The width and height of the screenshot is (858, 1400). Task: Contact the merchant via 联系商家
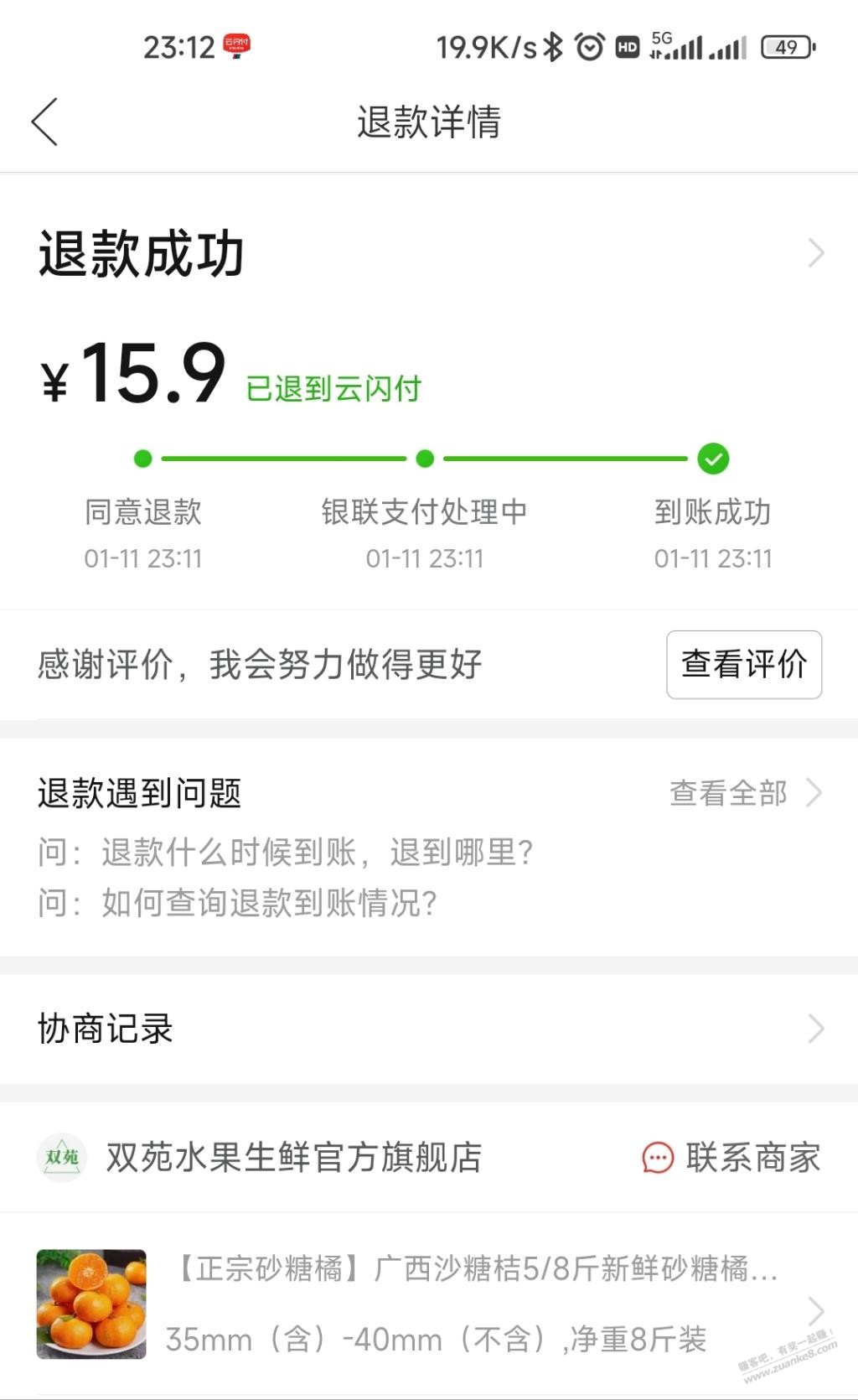point(731,1158)
